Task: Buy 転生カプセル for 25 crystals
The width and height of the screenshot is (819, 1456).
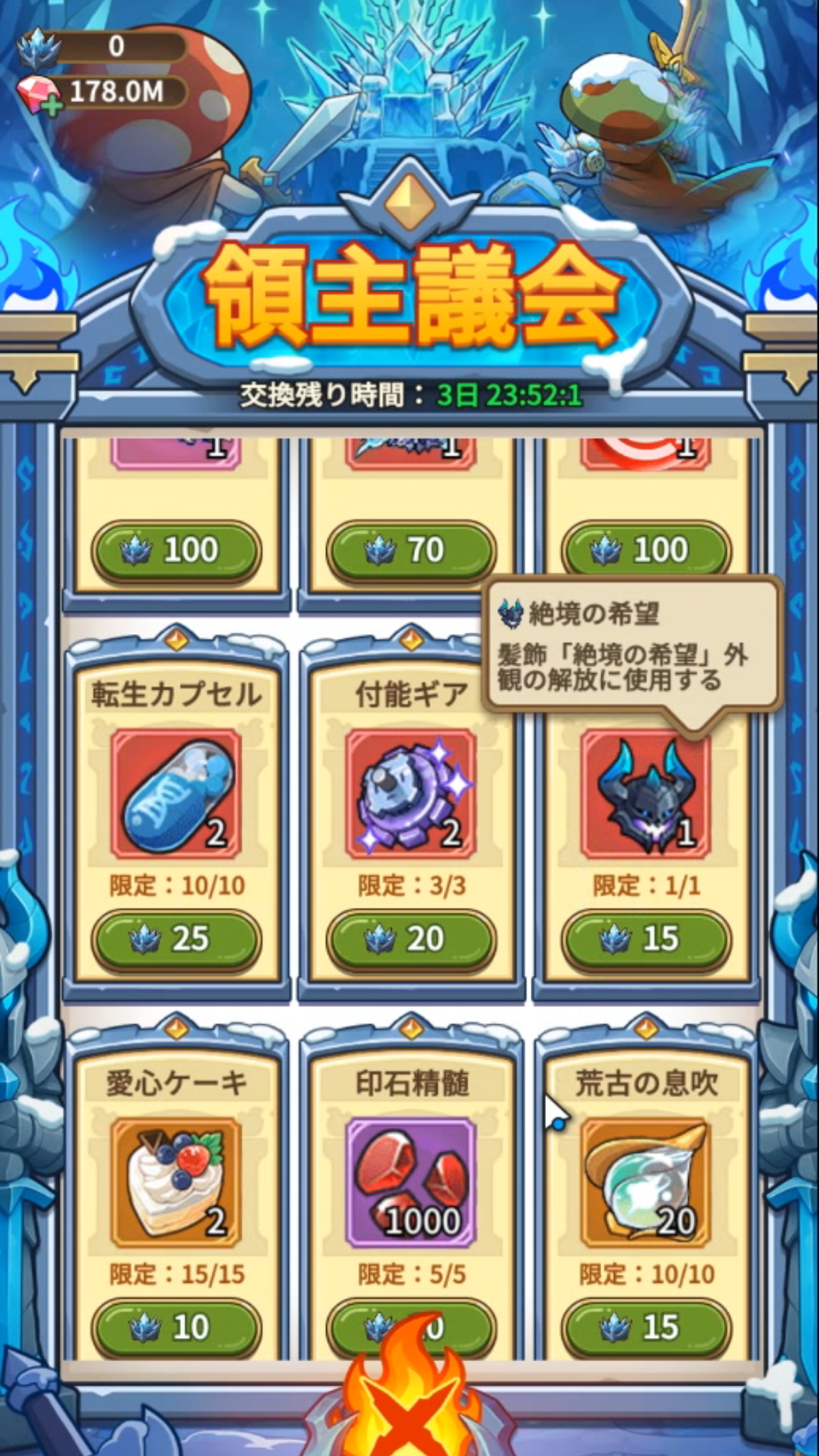Action: point(176,938)
